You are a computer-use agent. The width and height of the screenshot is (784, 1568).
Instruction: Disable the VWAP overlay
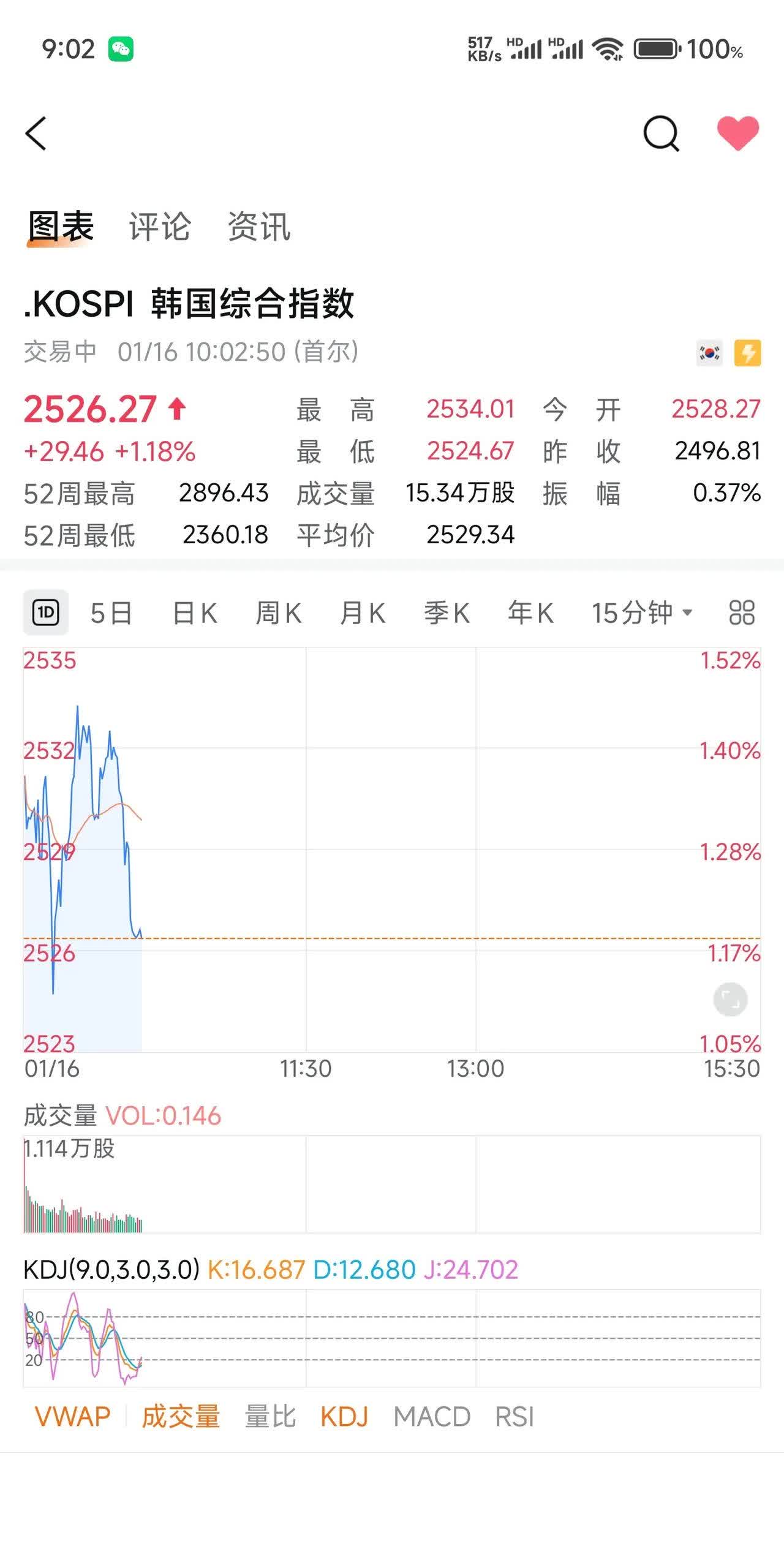[x=73, y=1417]
